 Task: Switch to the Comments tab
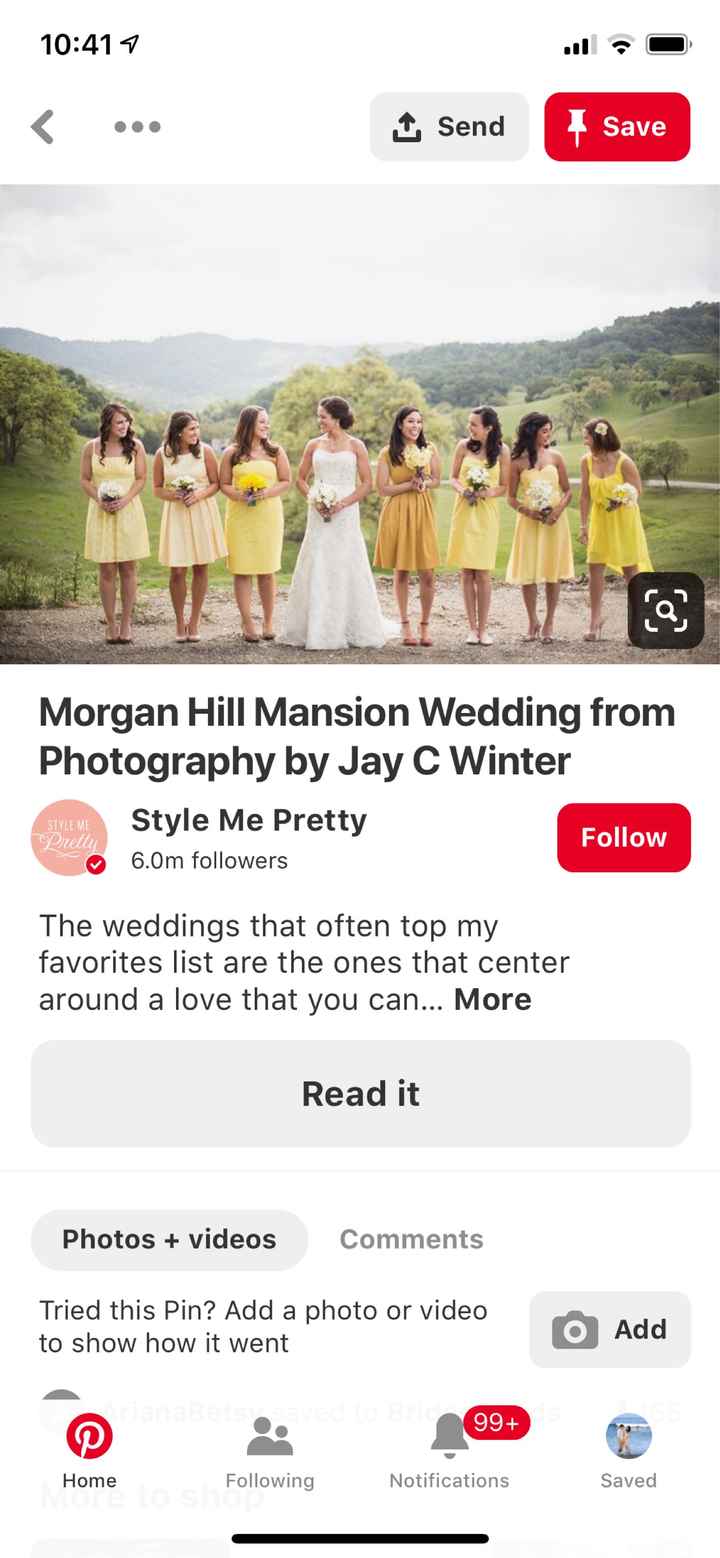[x=411, y=1239]
